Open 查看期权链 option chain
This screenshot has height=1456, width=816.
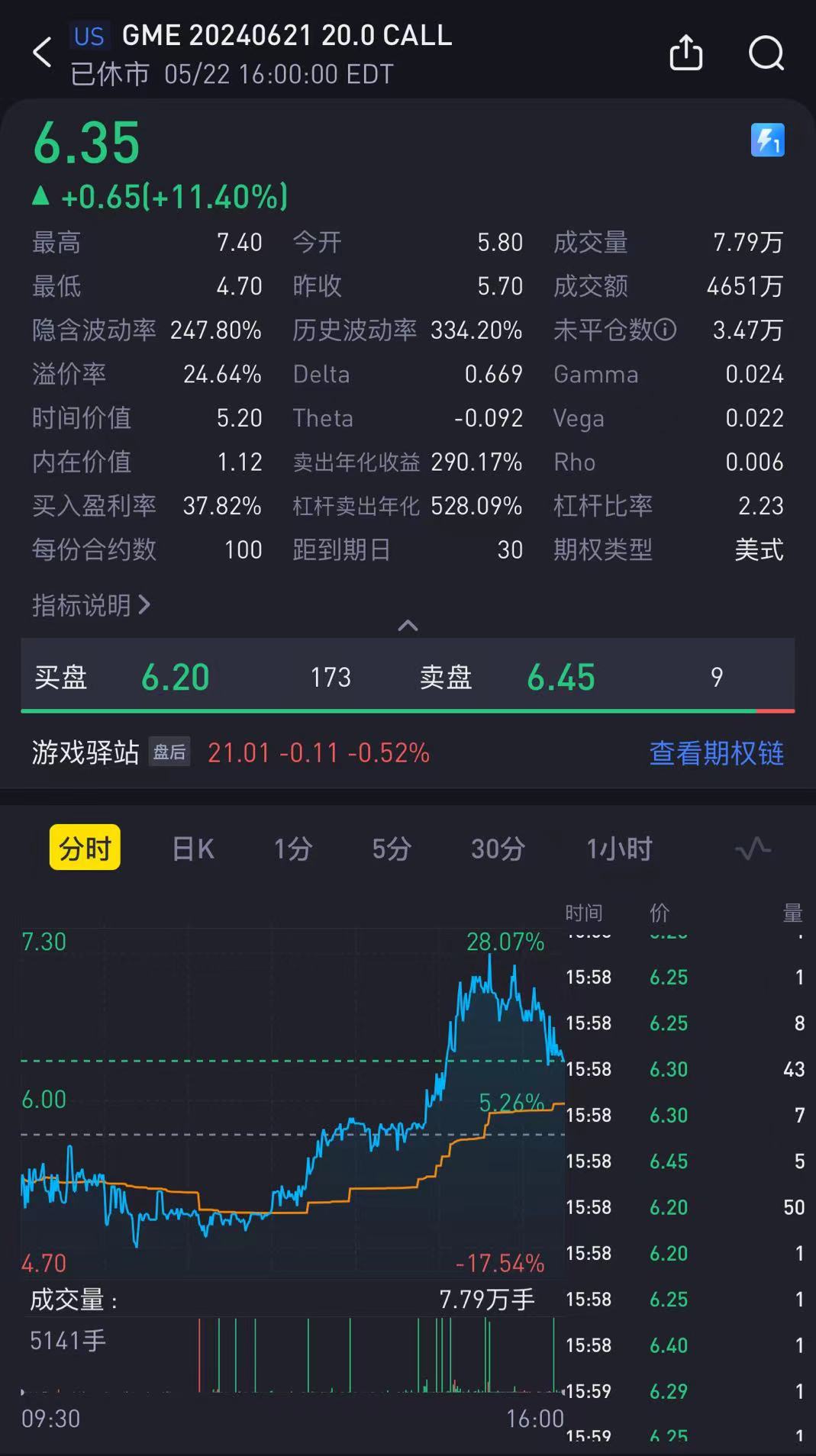(x=716, y=753)
